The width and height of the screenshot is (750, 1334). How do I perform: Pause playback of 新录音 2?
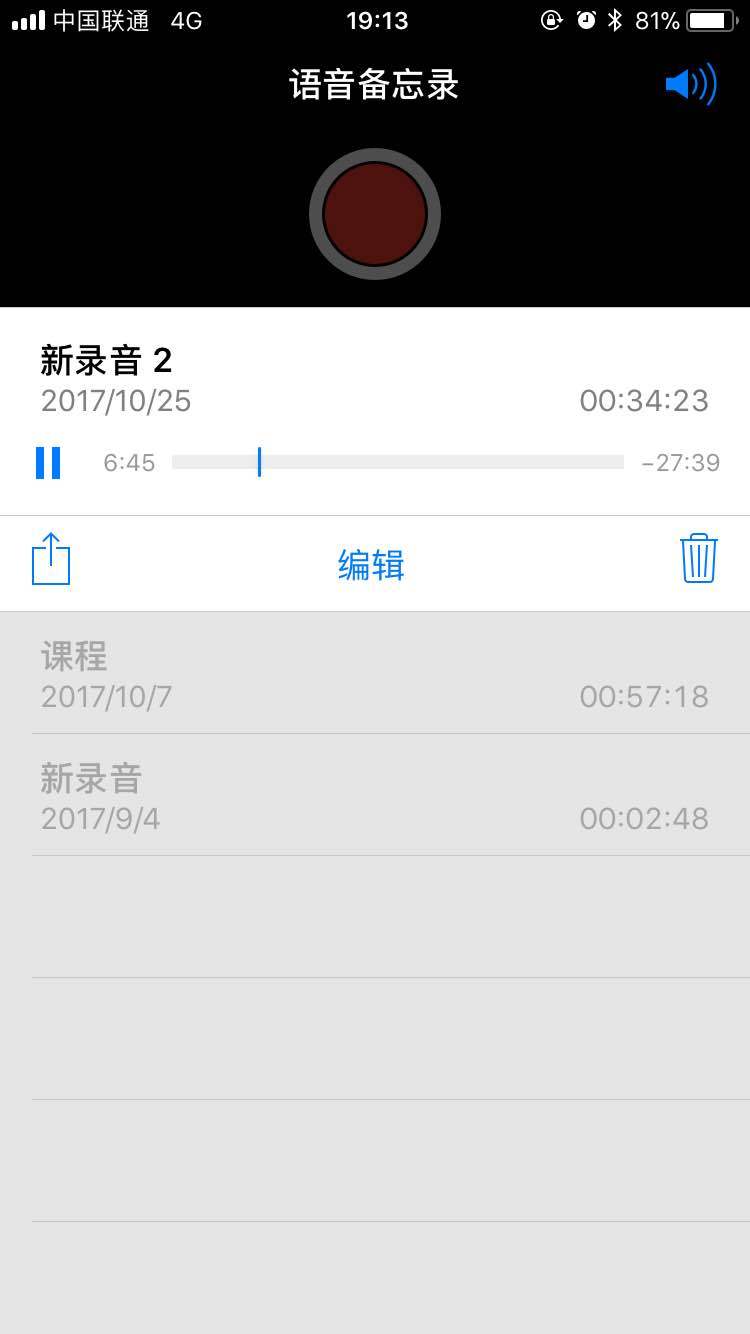(48, 463)
